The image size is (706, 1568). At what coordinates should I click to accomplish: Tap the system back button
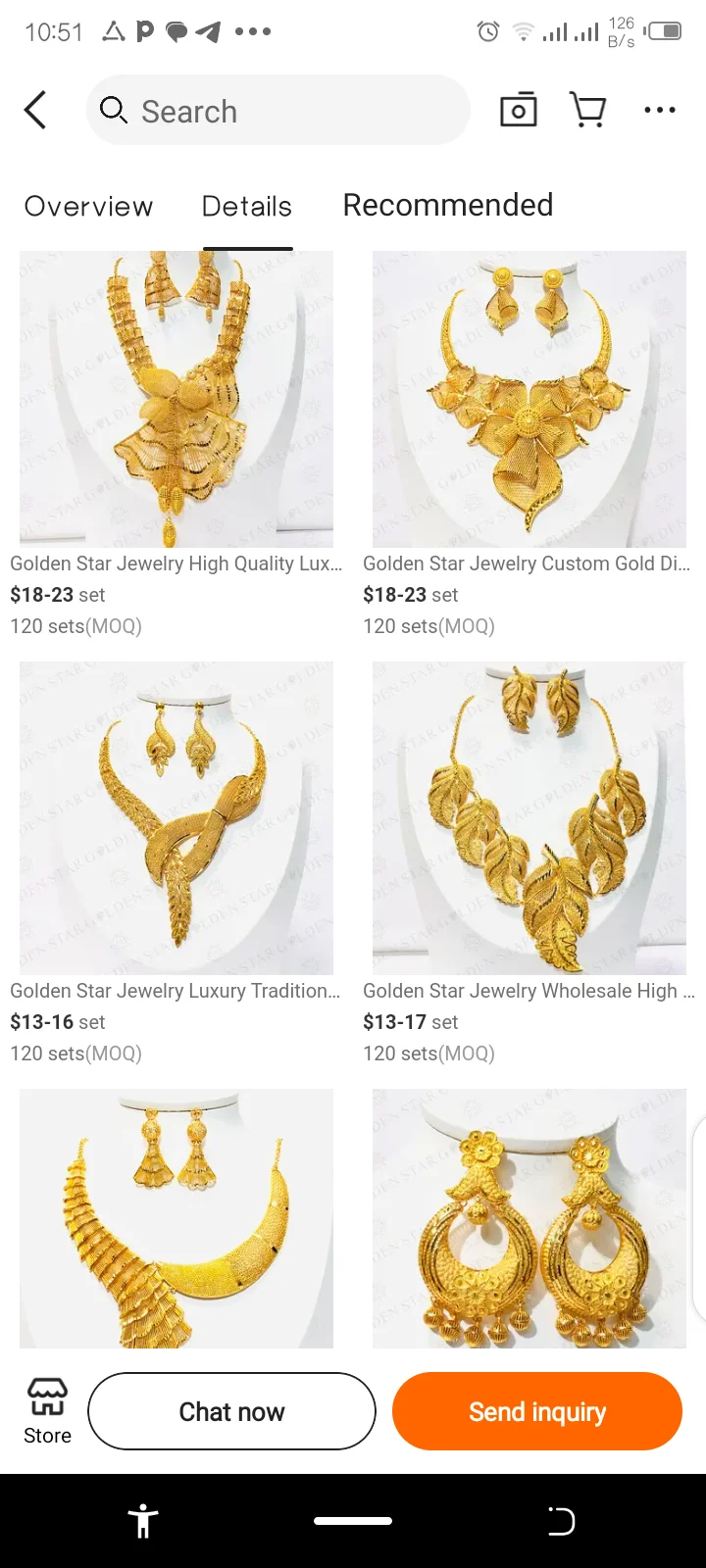[561, 1521]
